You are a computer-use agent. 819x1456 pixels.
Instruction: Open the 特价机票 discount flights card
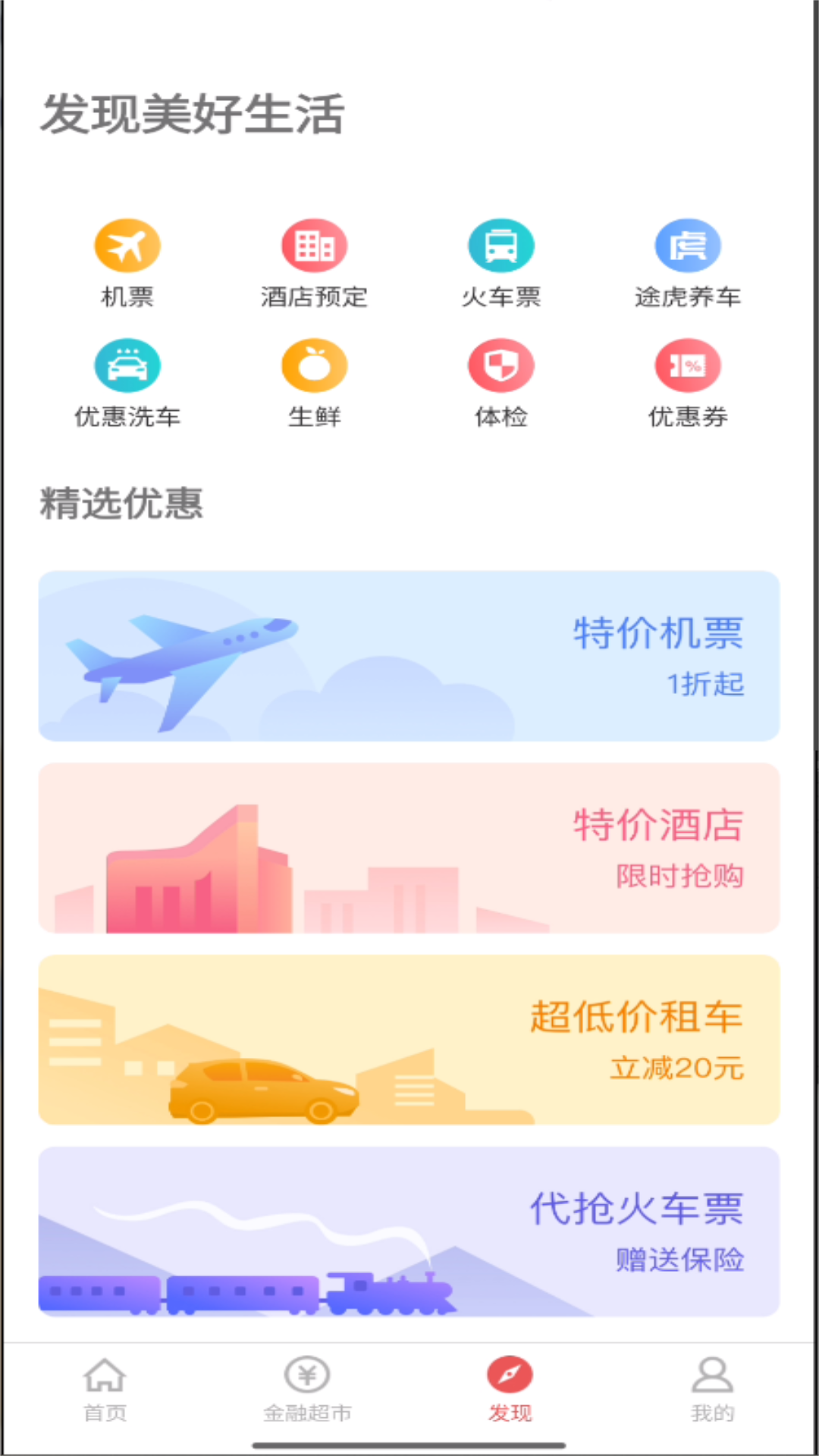409,656
